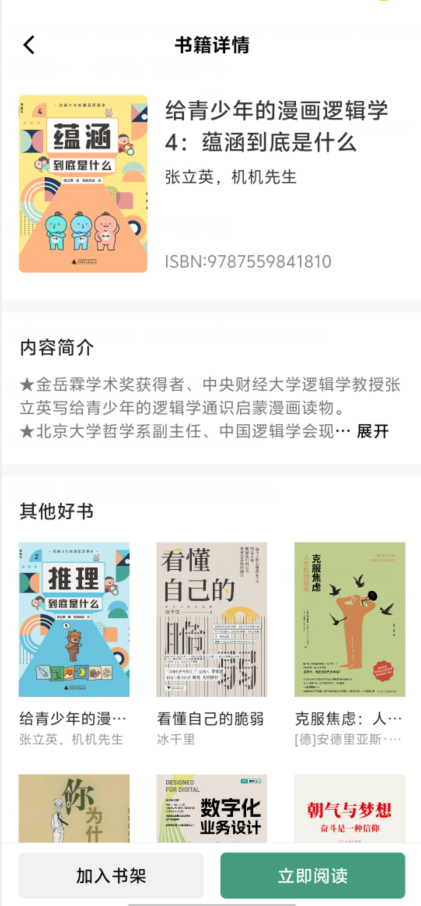Screen dimensions: 421x906
Task: Open the book whose cover starts with 你为什
Action: coord(74,809)
